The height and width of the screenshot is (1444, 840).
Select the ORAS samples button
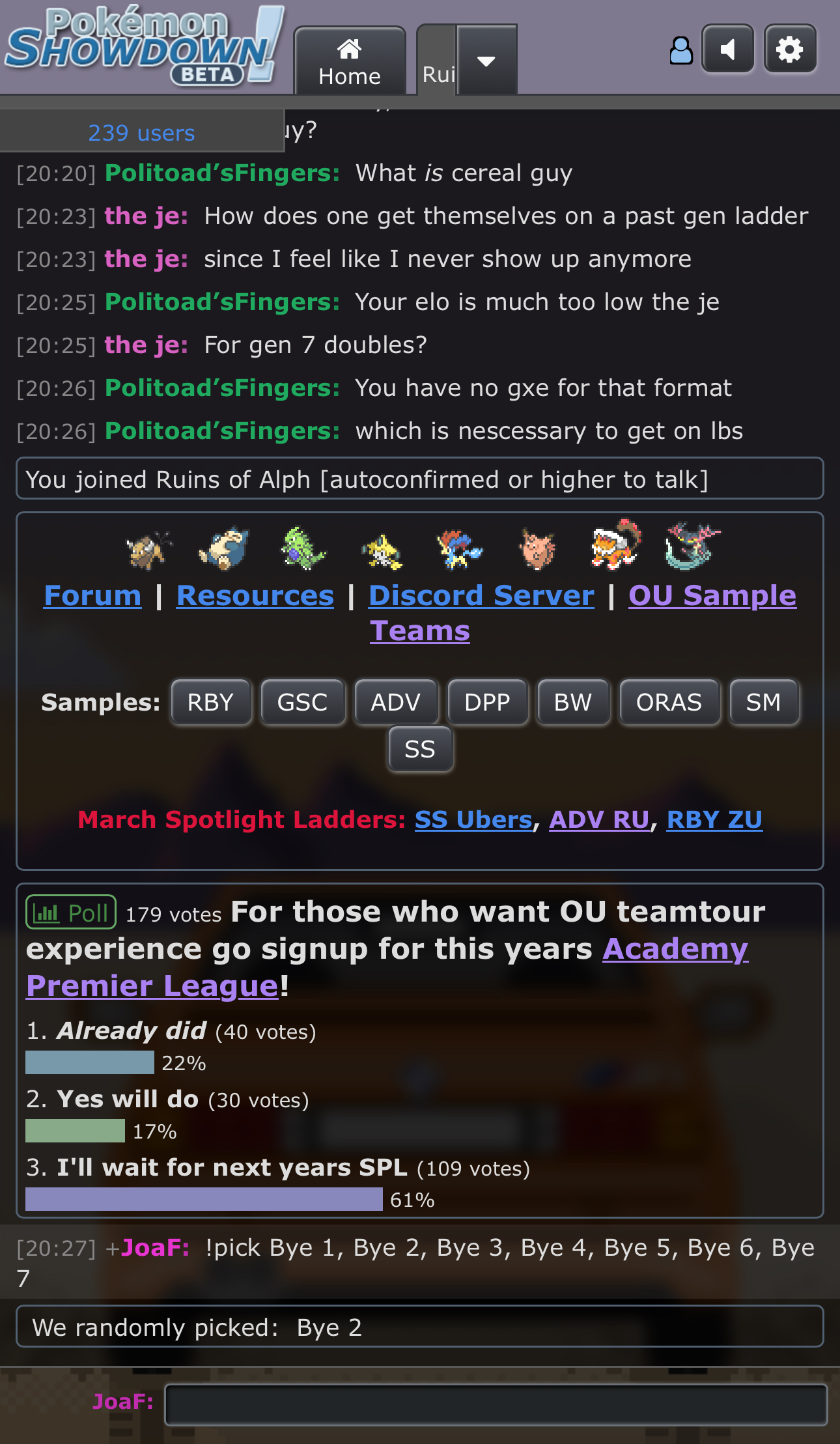coord(669,702)
